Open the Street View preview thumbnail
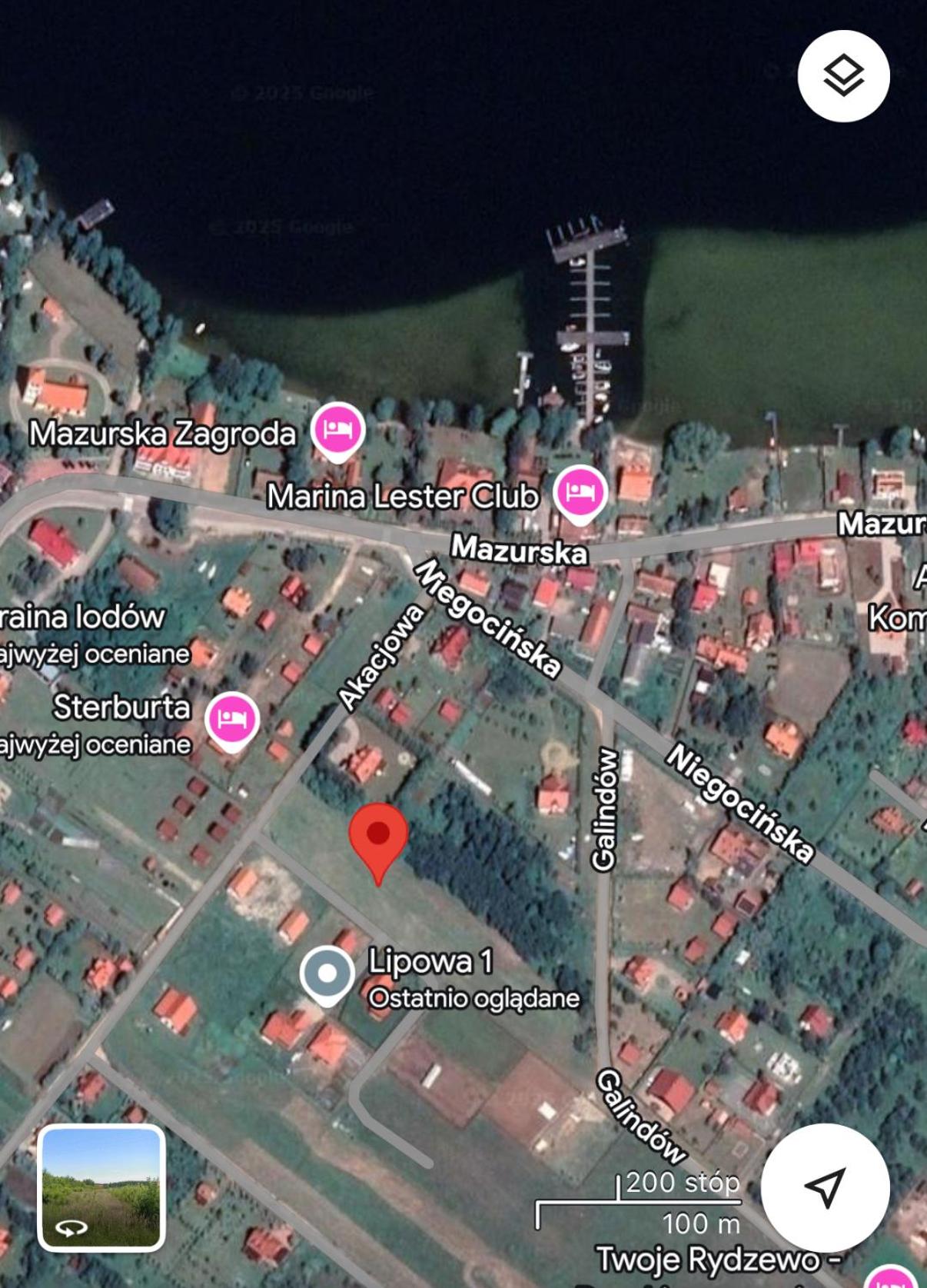Image resolution: width=927 pixels, height=1288 pixels. (x=101, y=1187)
